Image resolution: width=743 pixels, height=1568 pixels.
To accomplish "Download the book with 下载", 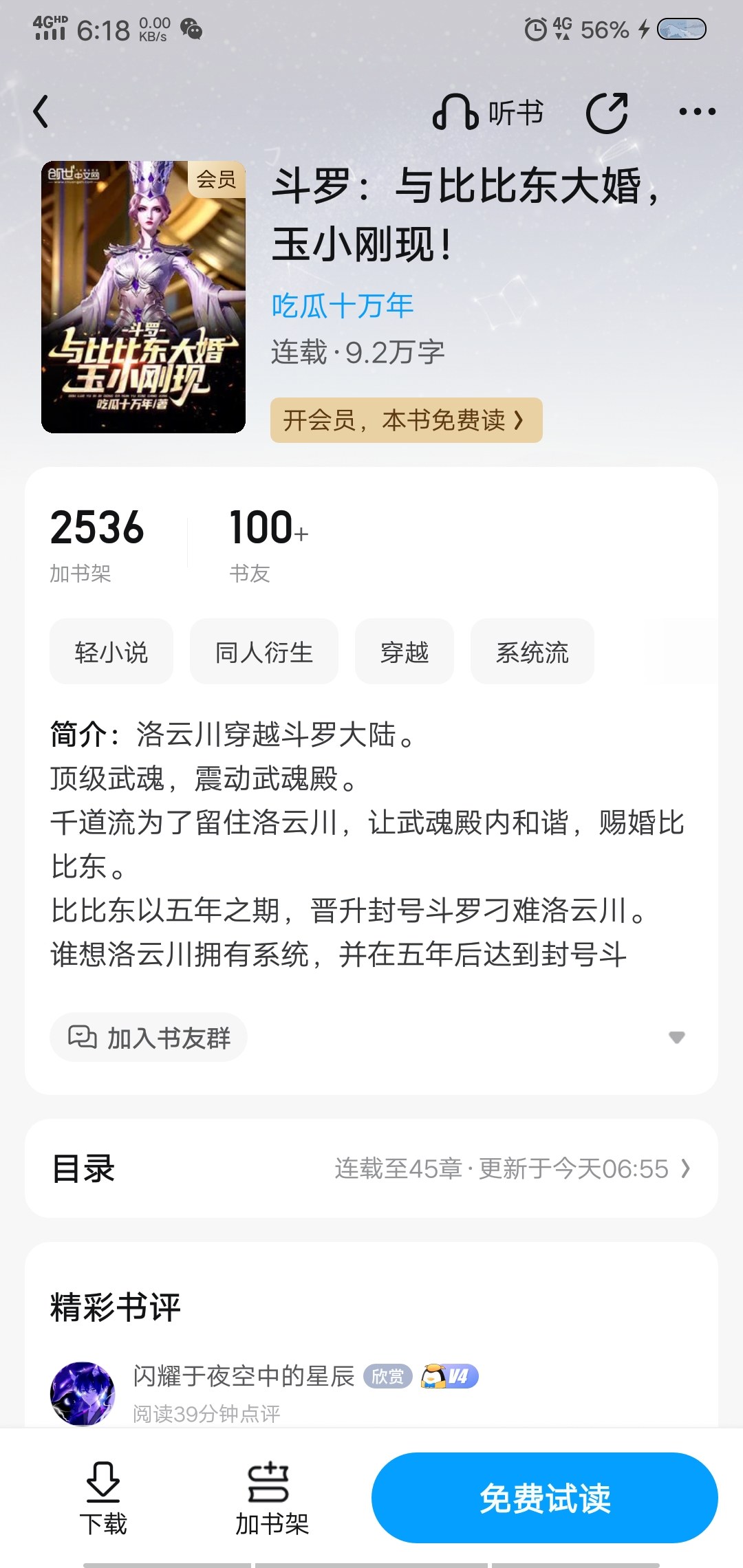I will pos(103,1498).
